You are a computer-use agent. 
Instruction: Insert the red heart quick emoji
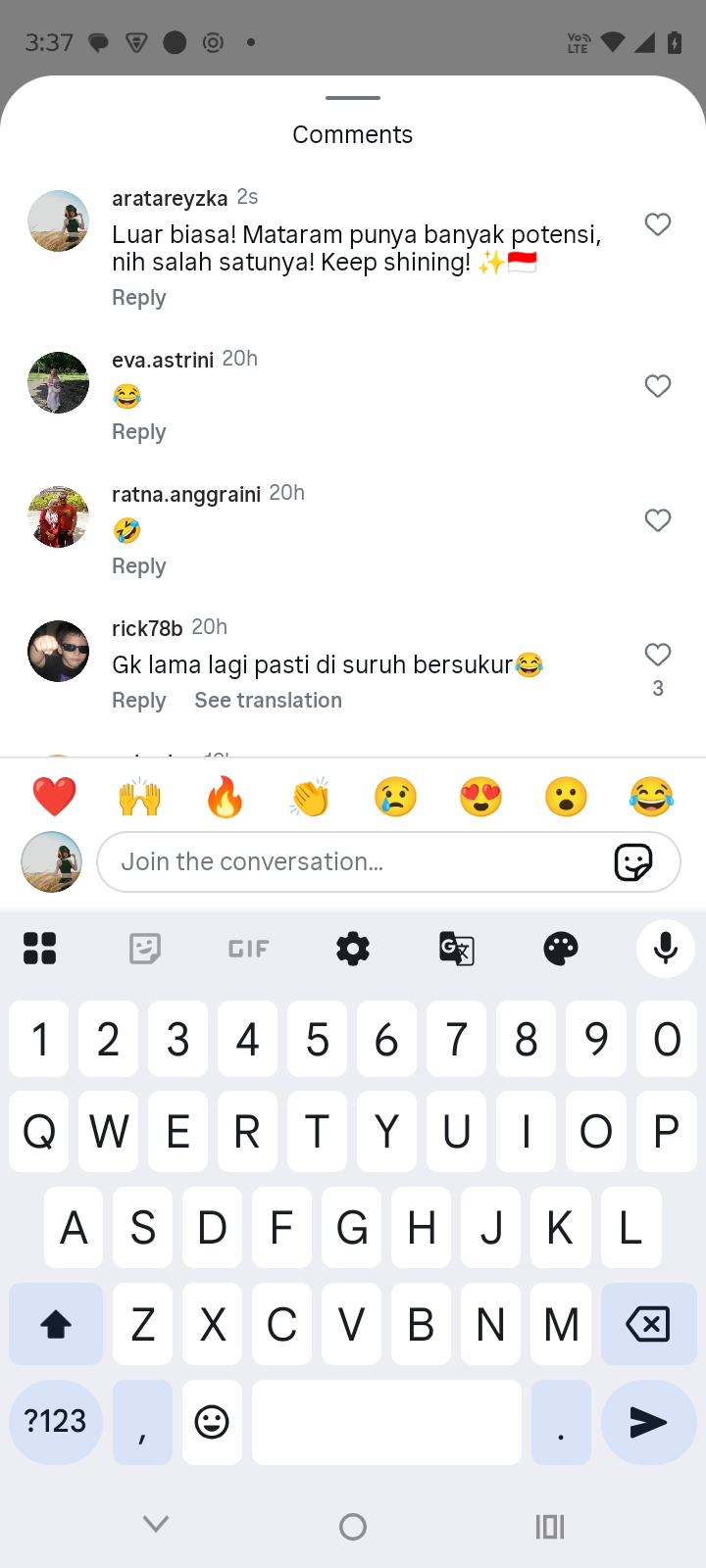(55, 797)
